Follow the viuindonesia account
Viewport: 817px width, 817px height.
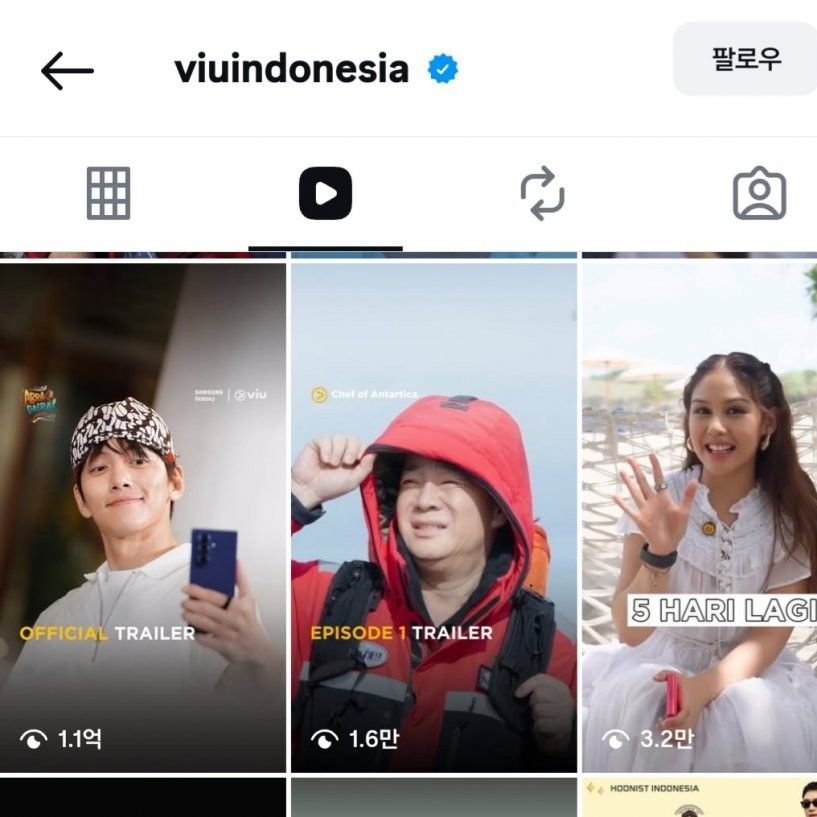click(746, 60)
